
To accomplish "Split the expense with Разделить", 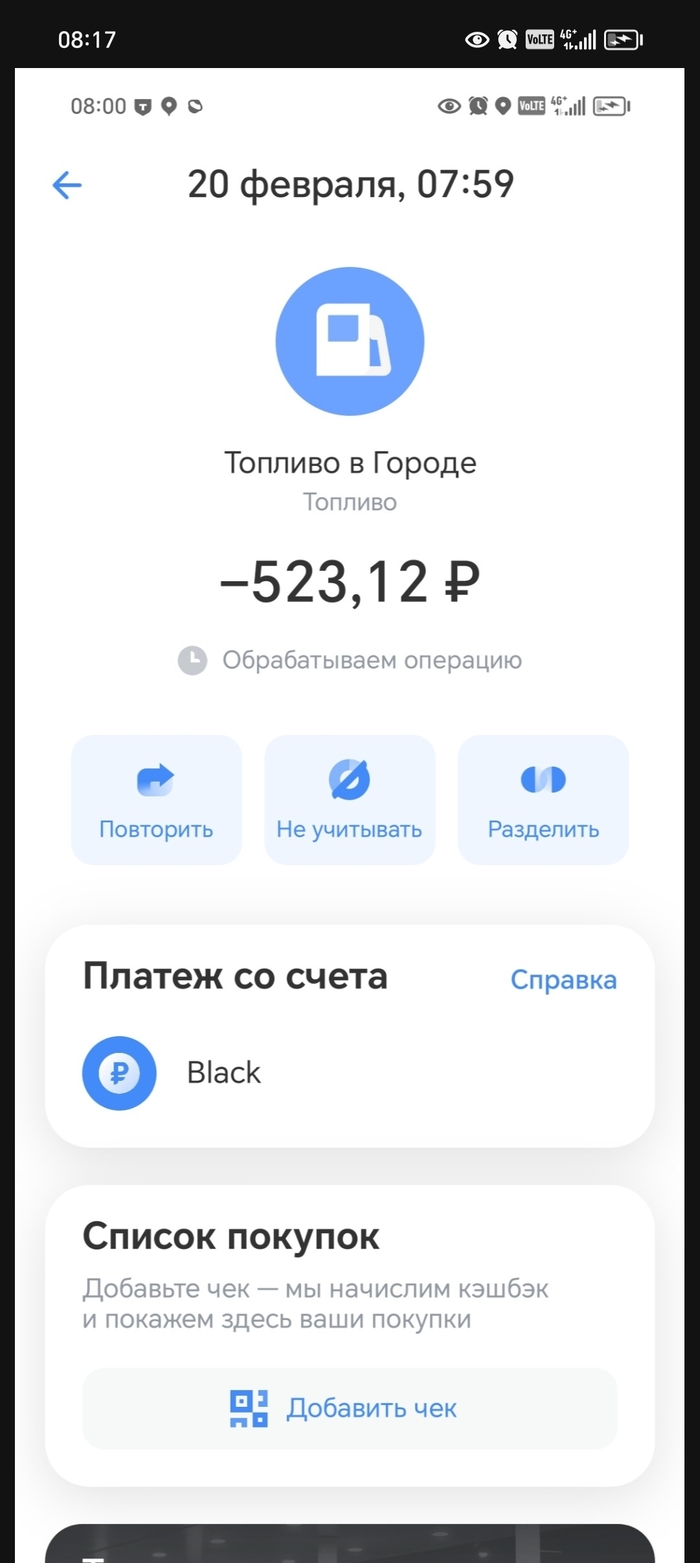I will tap(543, 799).
